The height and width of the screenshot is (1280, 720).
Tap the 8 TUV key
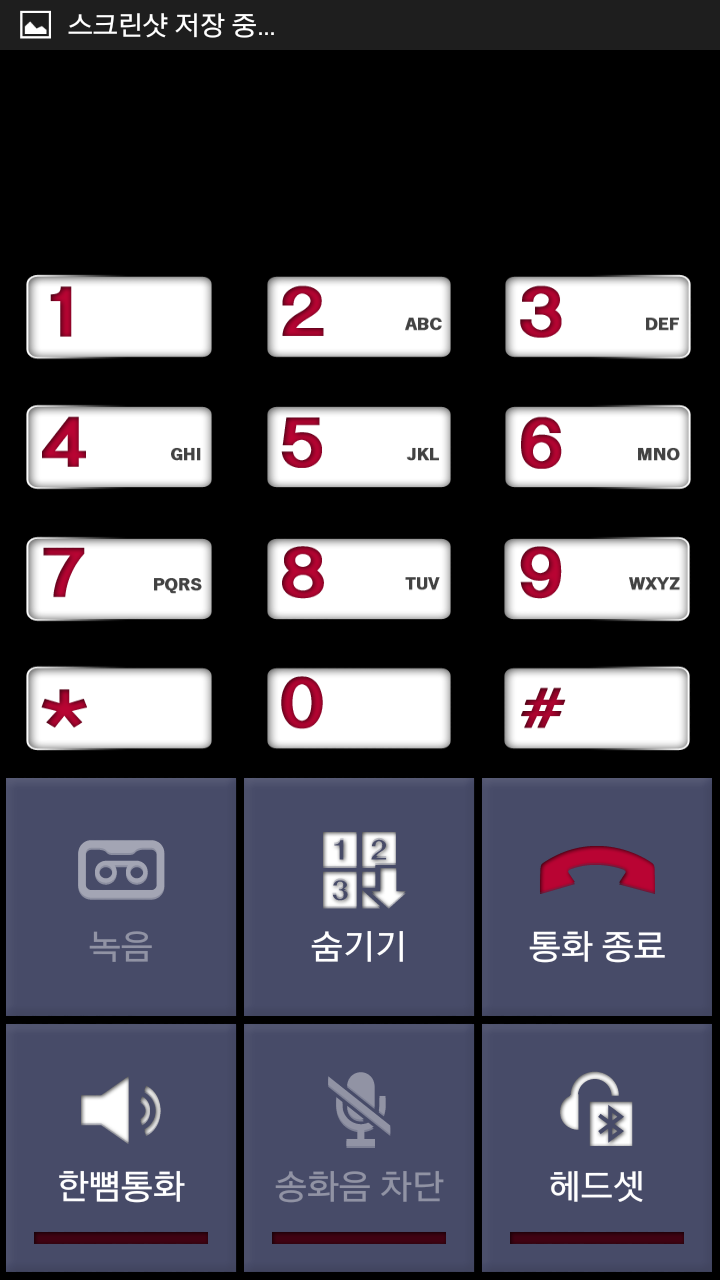click(x=358, y=578)
